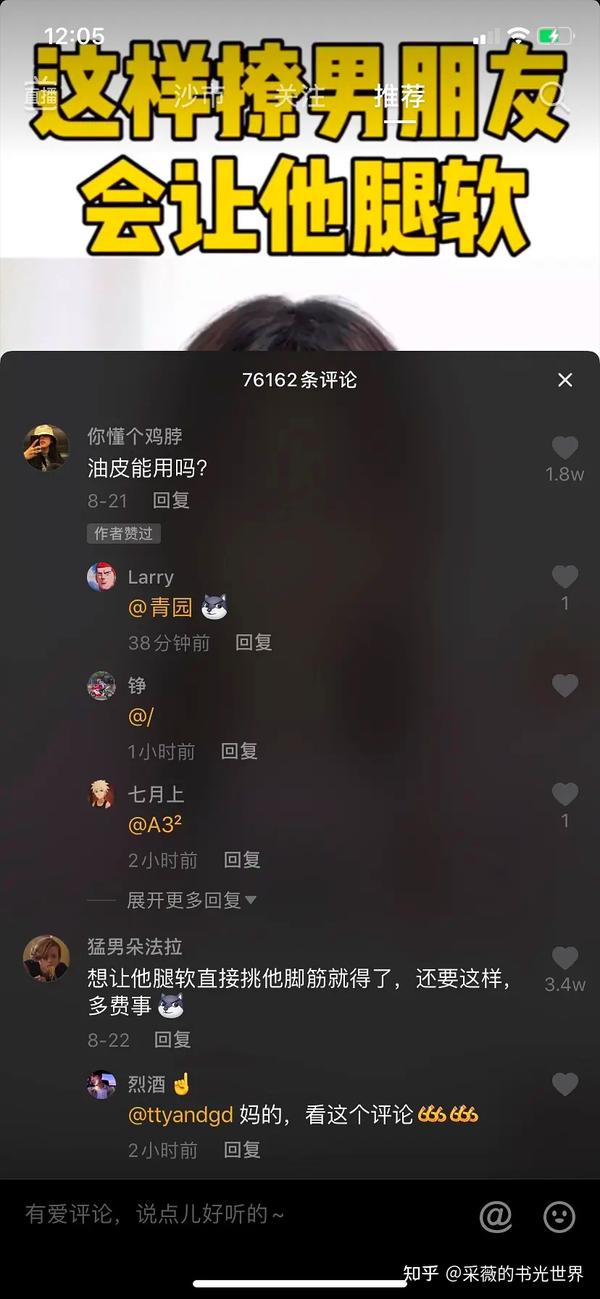Viewport: 600px width, 1299px height.
Task: Like 烈酒's reply
Action: pyautogui.click(x=565, y=1084)
